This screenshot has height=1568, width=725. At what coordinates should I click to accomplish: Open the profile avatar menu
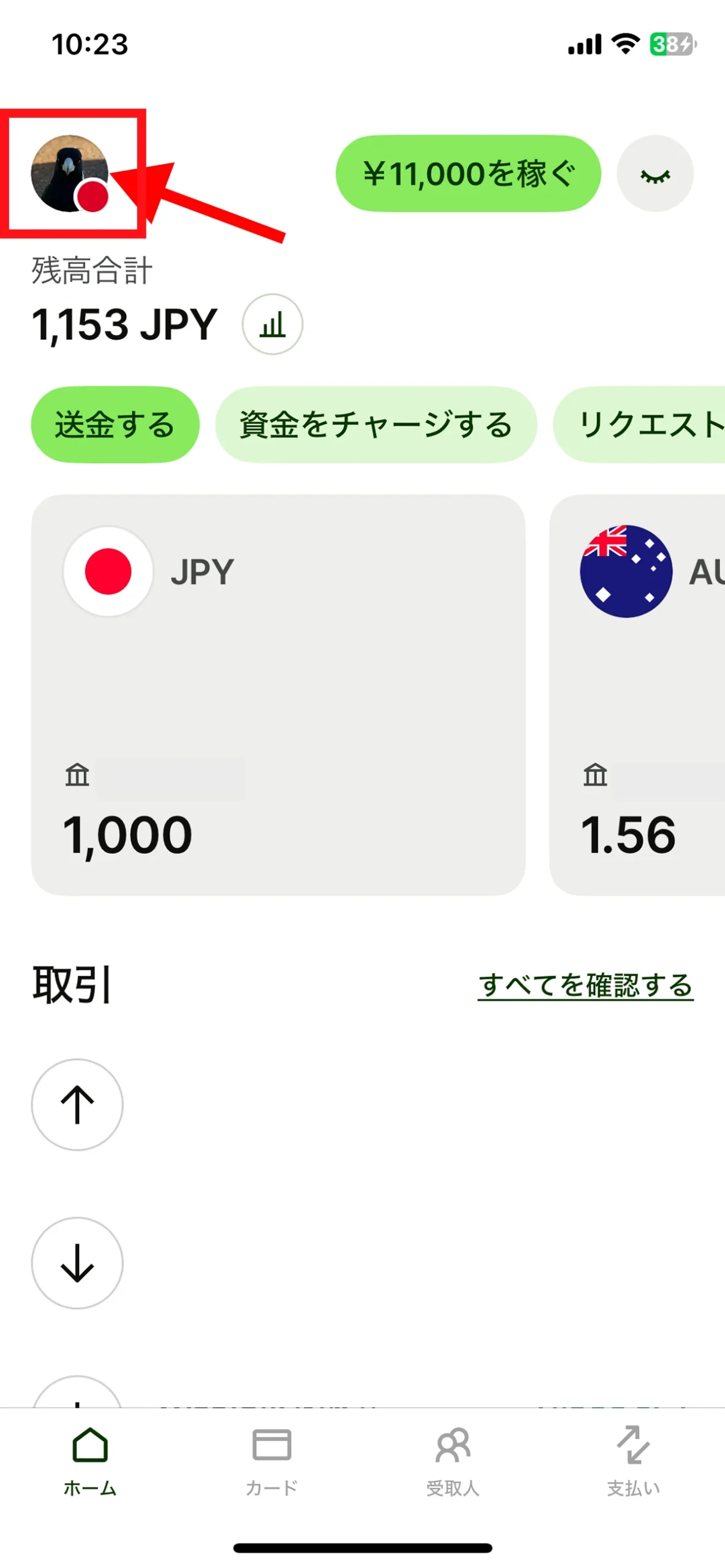[x=69, y=173]
